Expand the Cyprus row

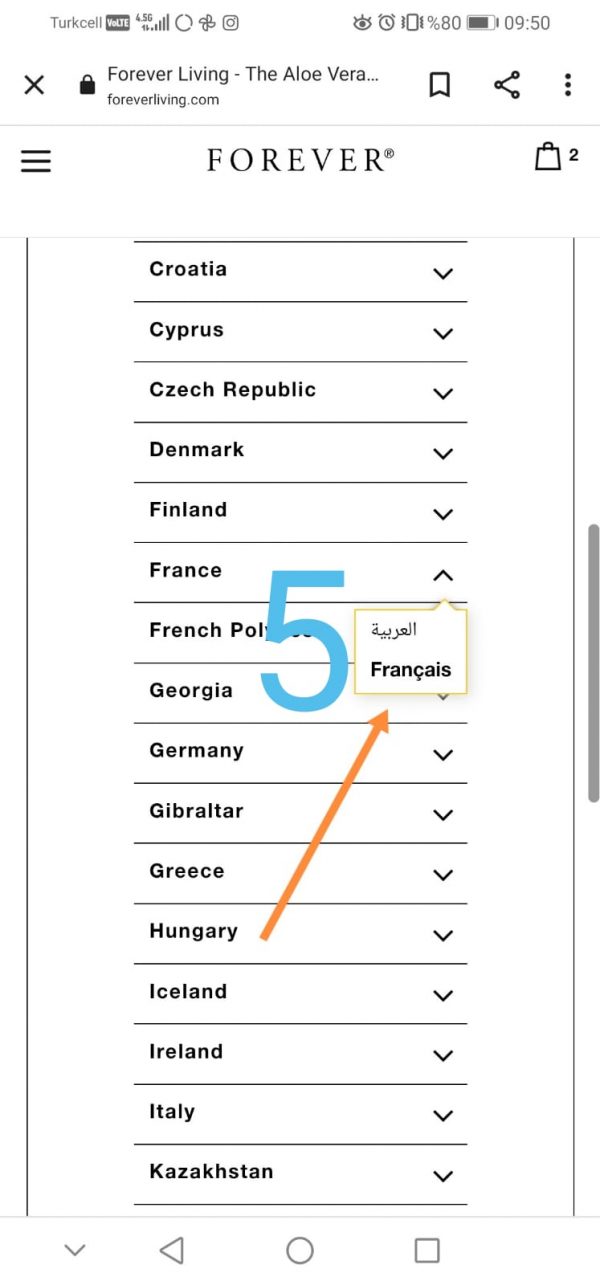[442, 333]
